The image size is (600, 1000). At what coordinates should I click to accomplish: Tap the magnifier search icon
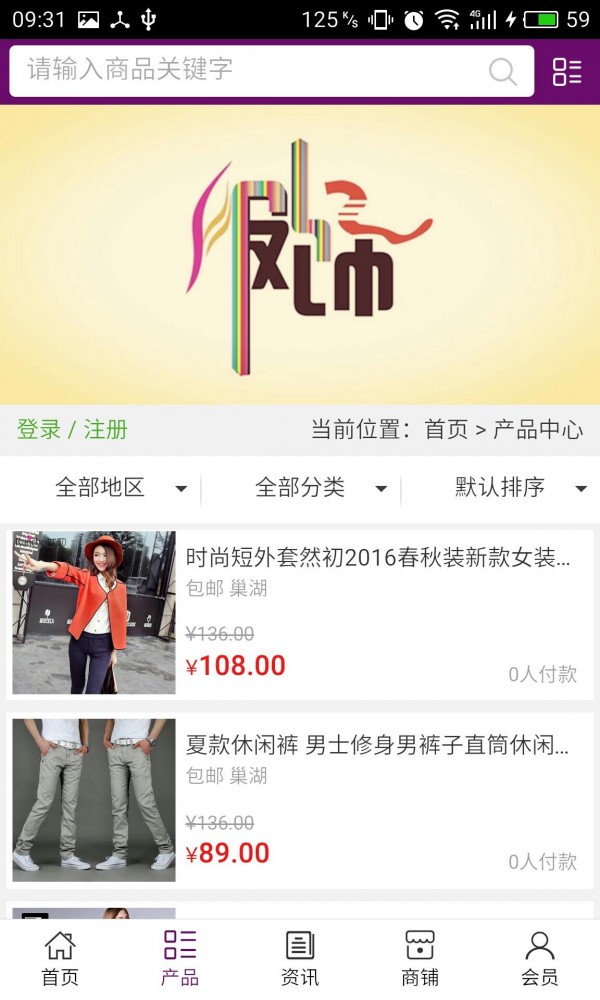click(x=502, y=71)
